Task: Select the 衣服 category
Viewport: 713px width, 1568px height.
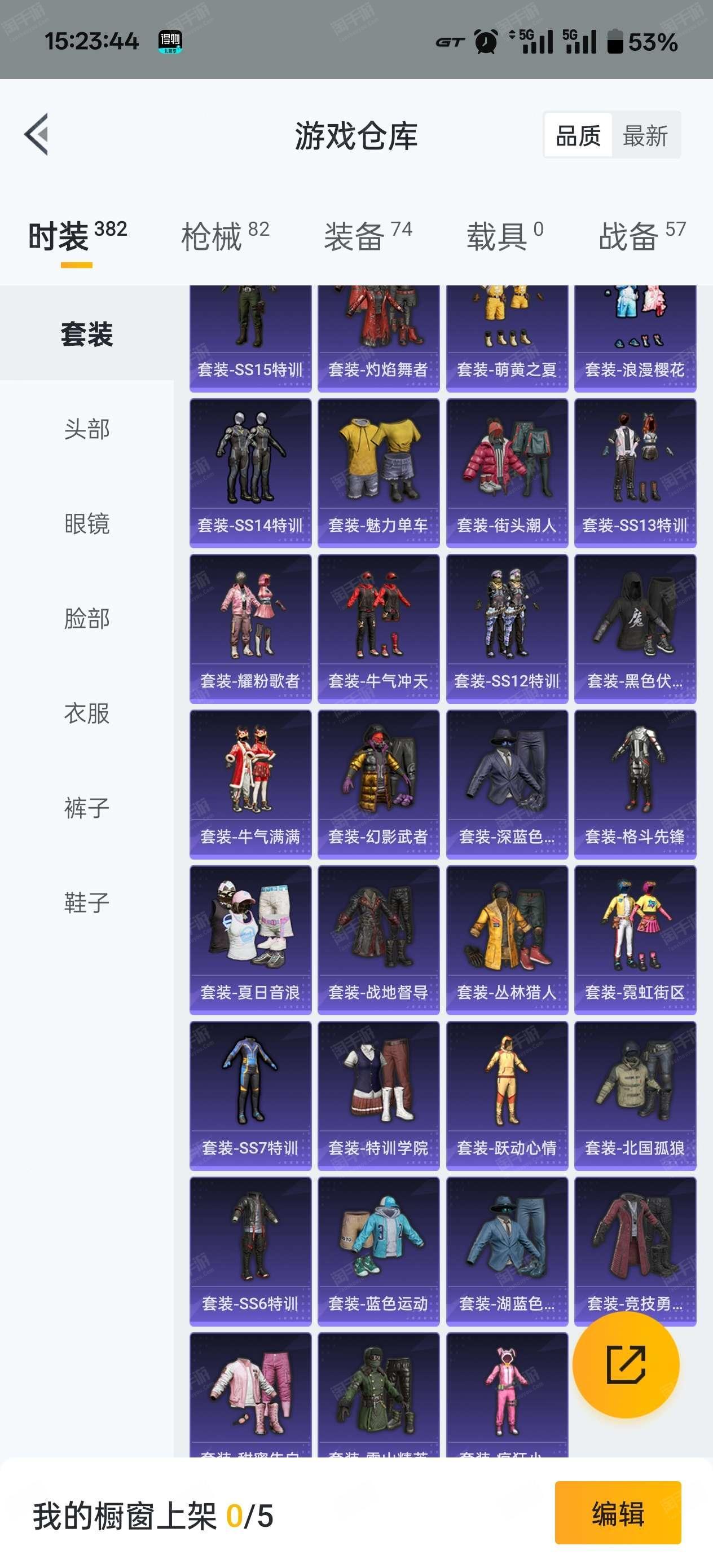Action: 86,713
